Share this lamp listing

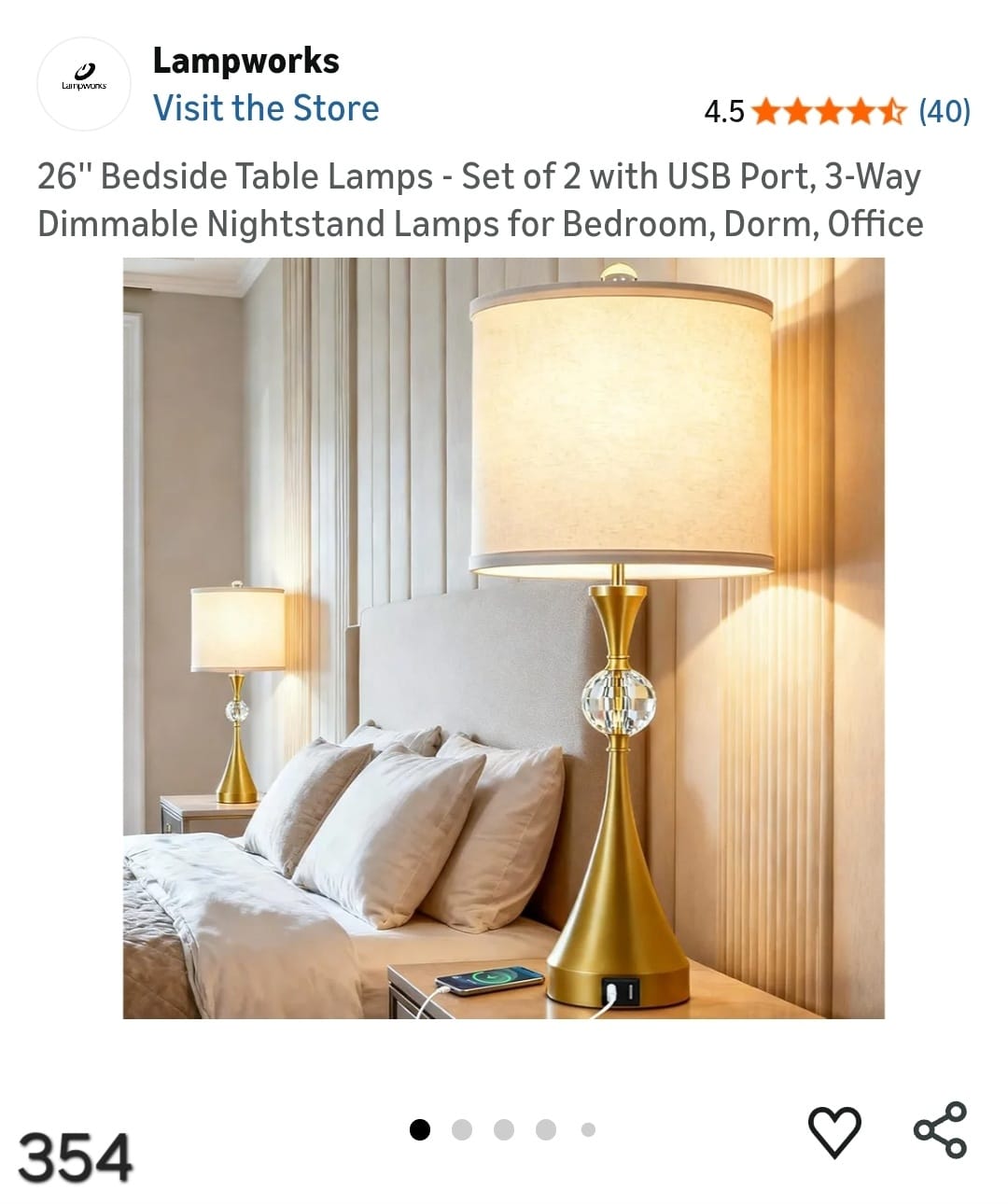940,1130
